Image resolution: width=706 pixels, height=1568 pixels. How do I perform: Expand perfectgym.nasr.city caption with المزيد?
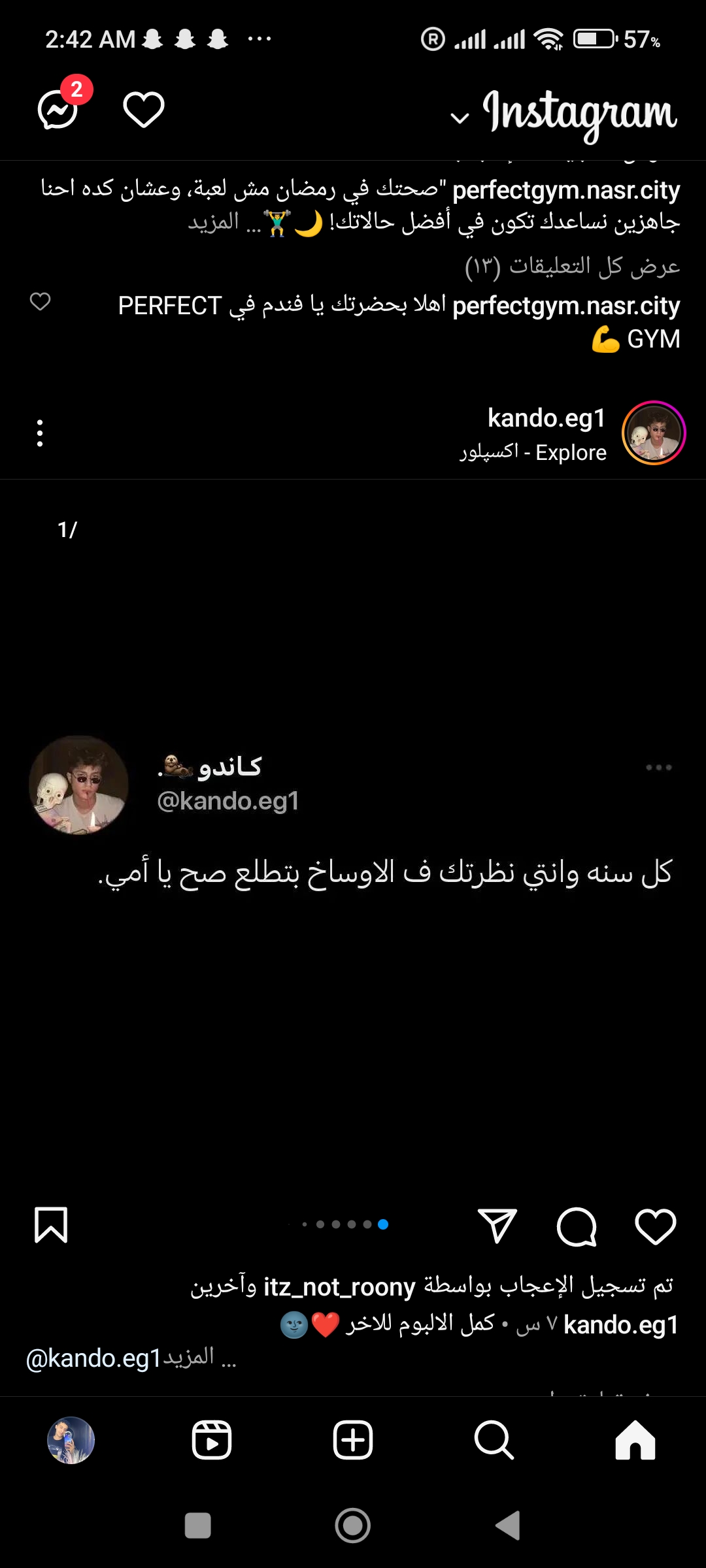click(214, 223)
